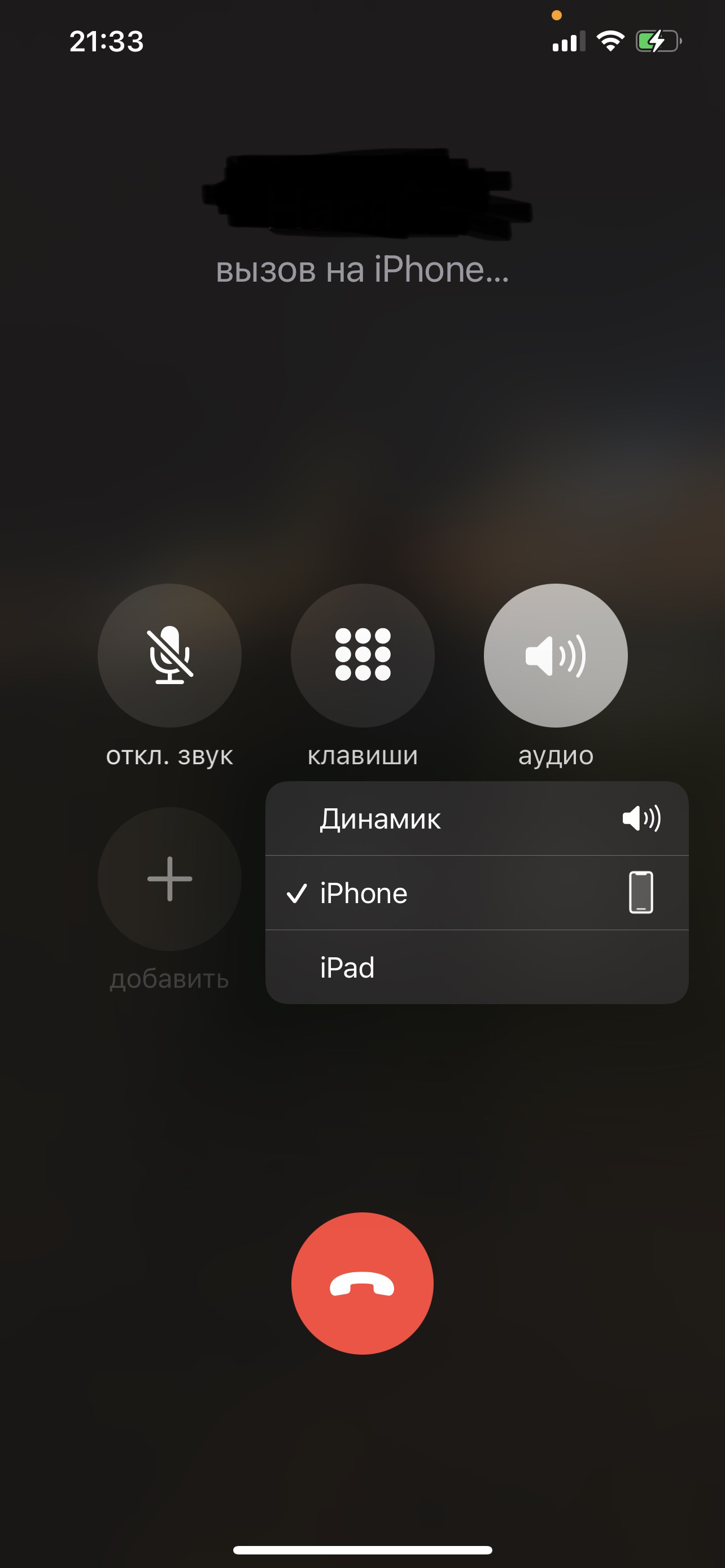Mute the microphone with откл. звук
The image size is (725, 1568).
[x=169, y=655]
